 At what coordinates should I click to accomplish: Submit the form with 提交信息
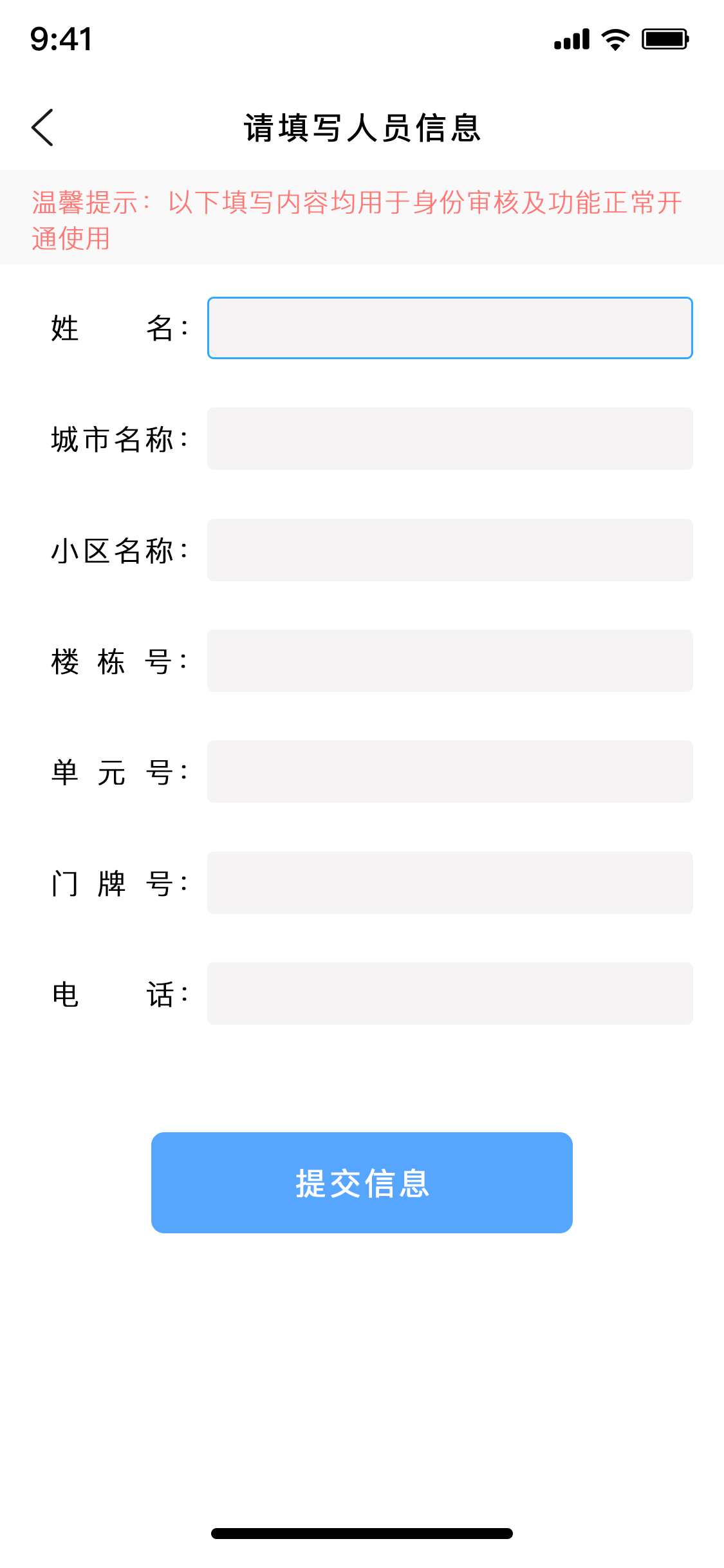coord(362,1183)
